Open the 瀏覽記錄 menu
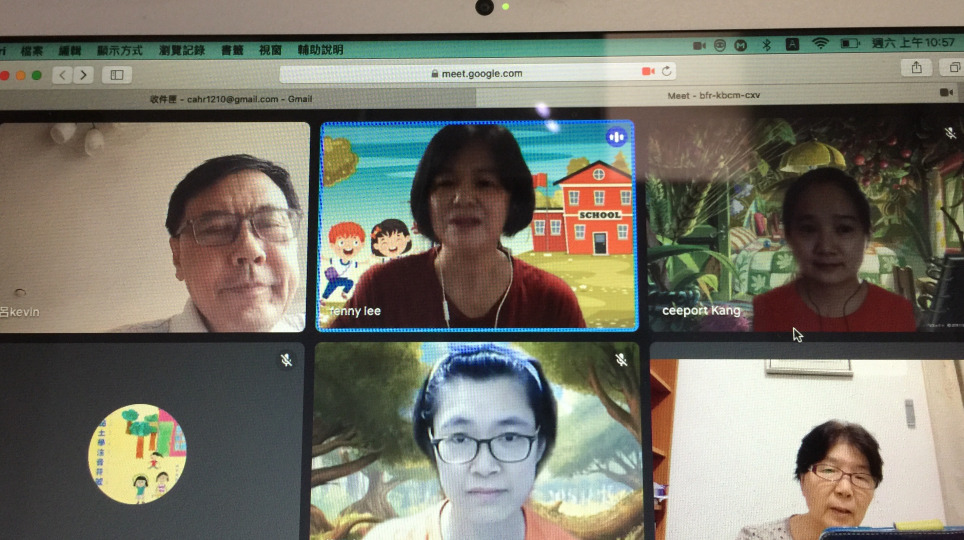Viewport: 964px width, 540px height. click(x=181, y=50)
